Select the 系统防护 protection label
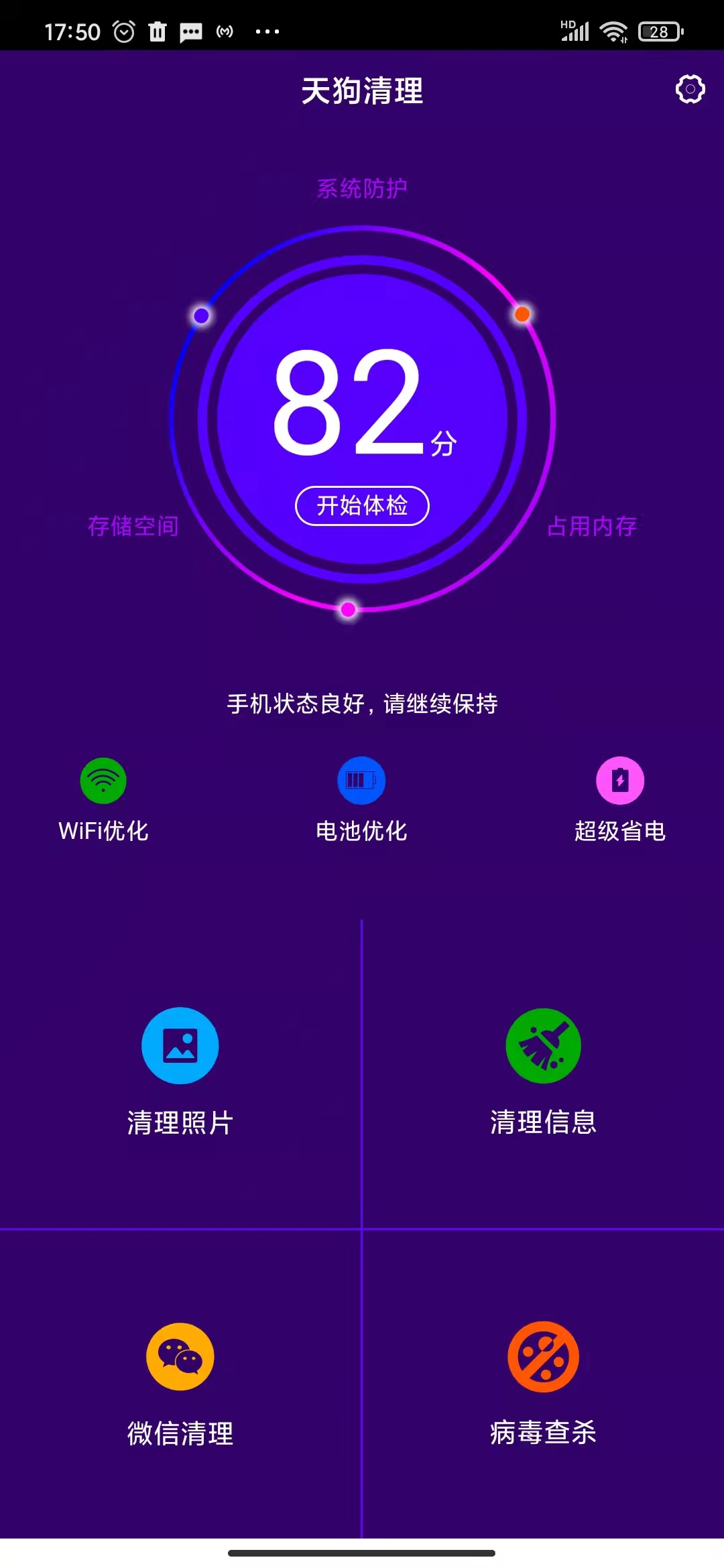 361,188
